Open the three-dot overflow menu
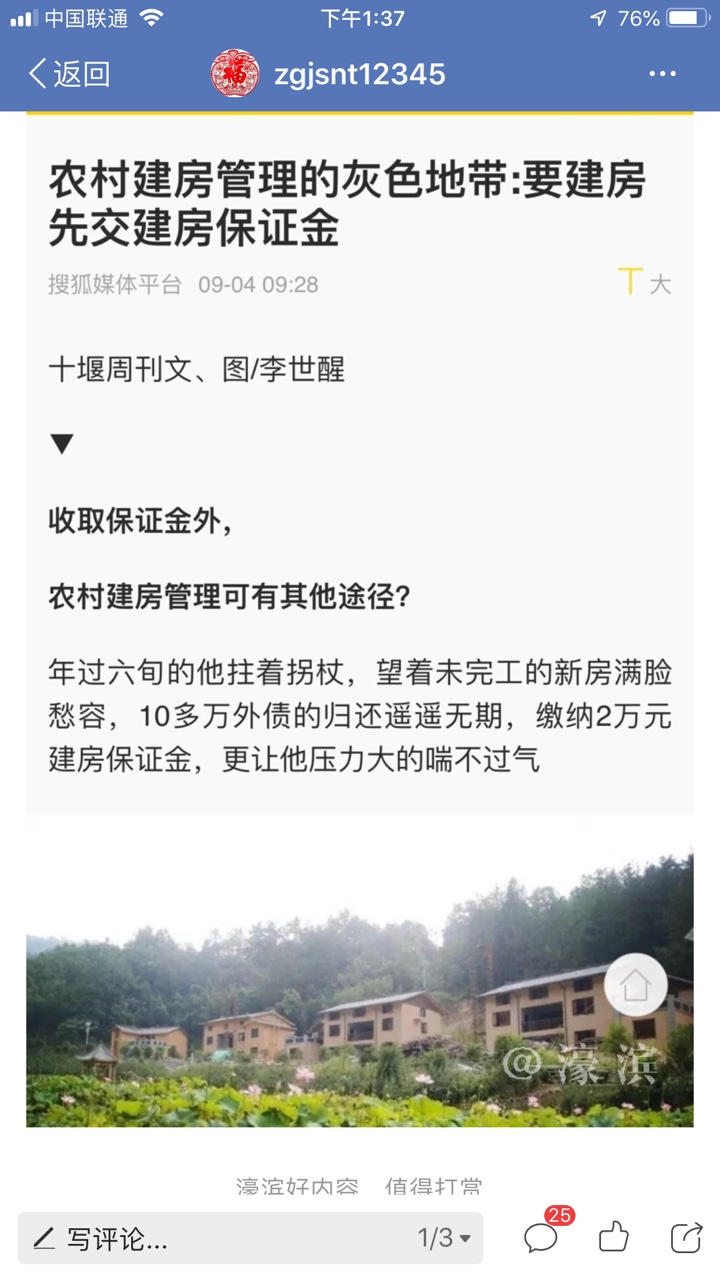 pyautogui.click(x=662, y=74)
